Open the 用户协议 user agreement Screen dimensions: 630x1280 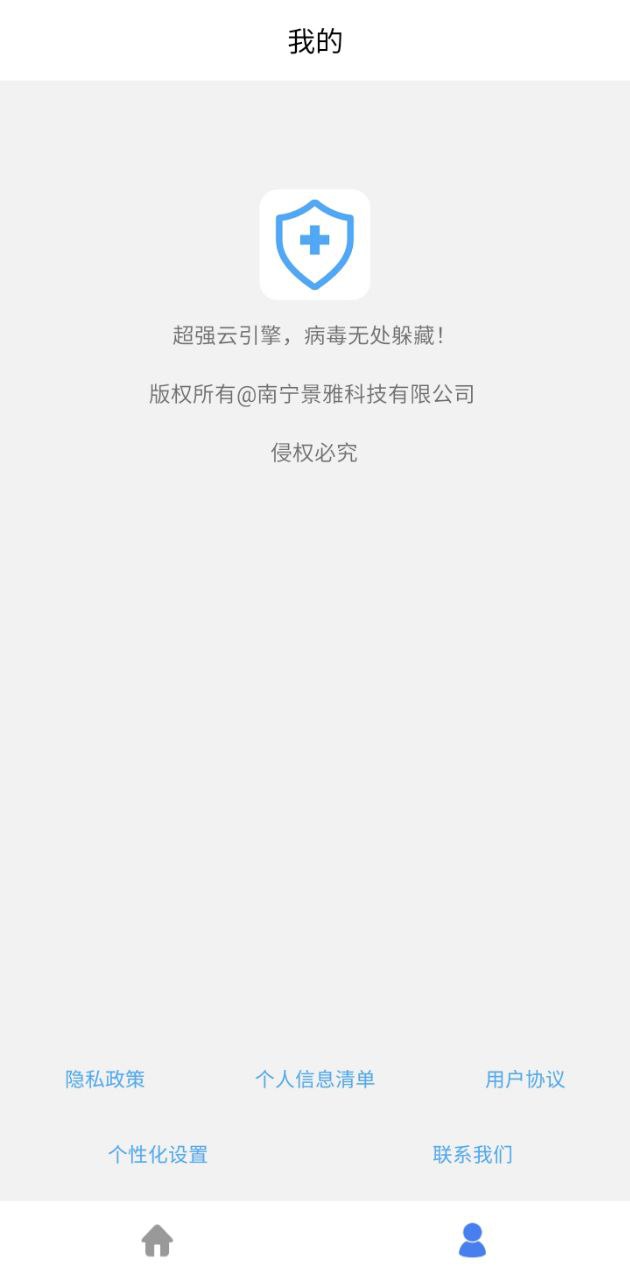point(525,1079)
